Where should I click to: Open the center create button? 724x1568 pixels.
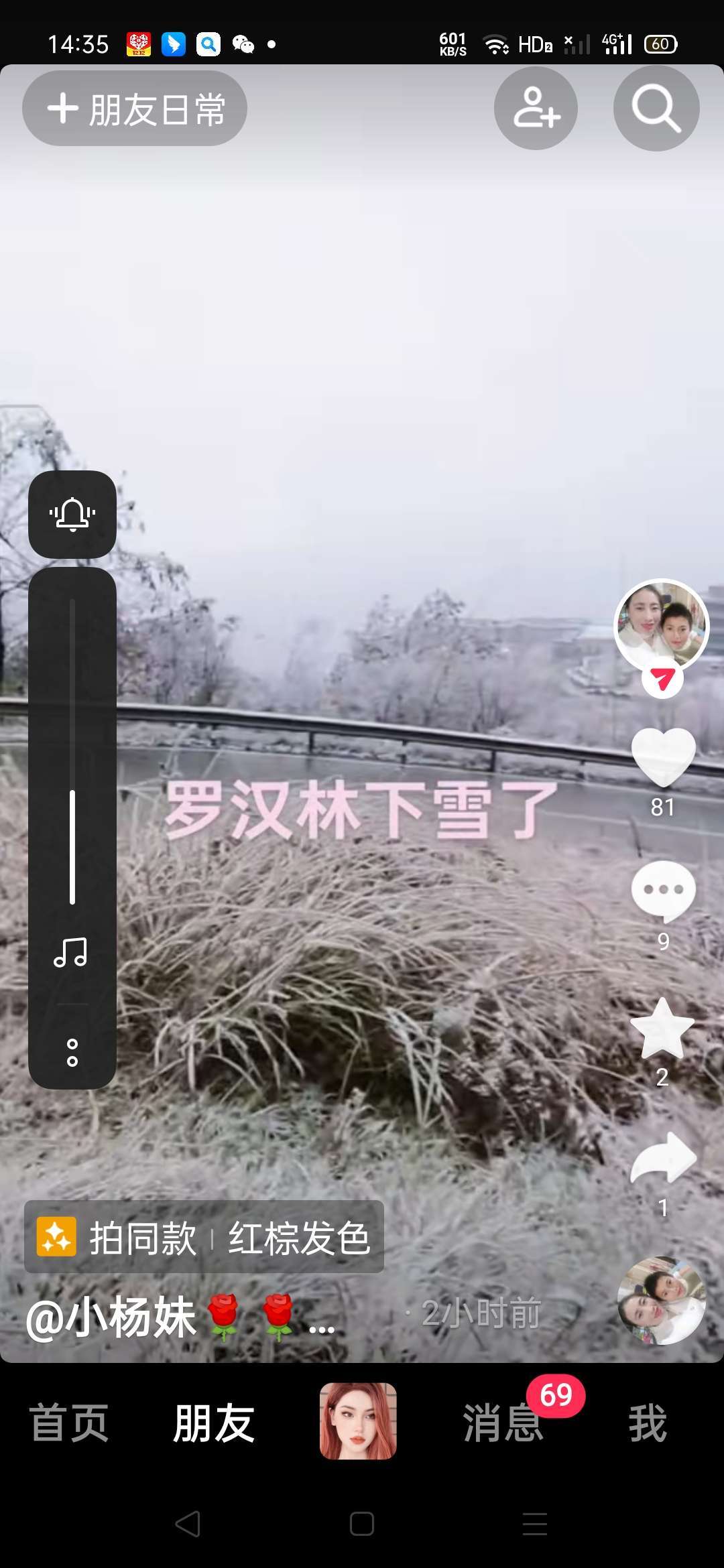(x=358, y=1421)
